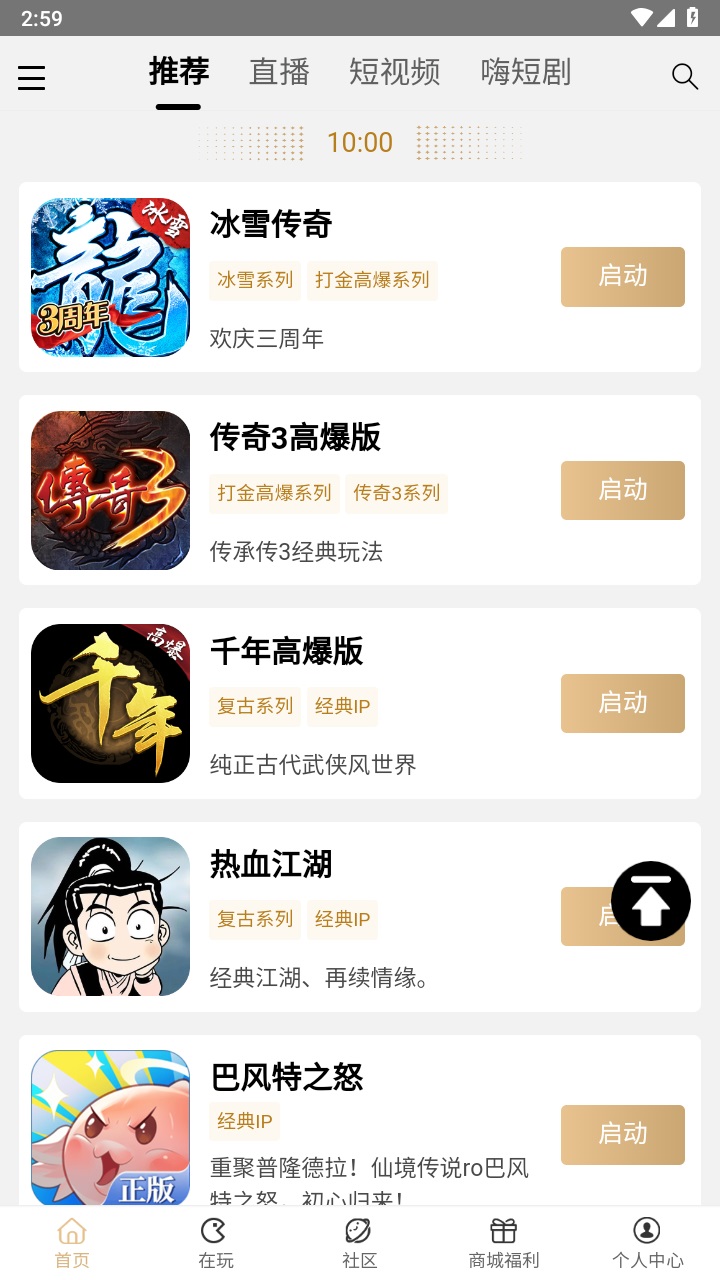720x1280 pixels.
Task: Select the 复古系列 tag on 千年高爆版
Action: 255,706
